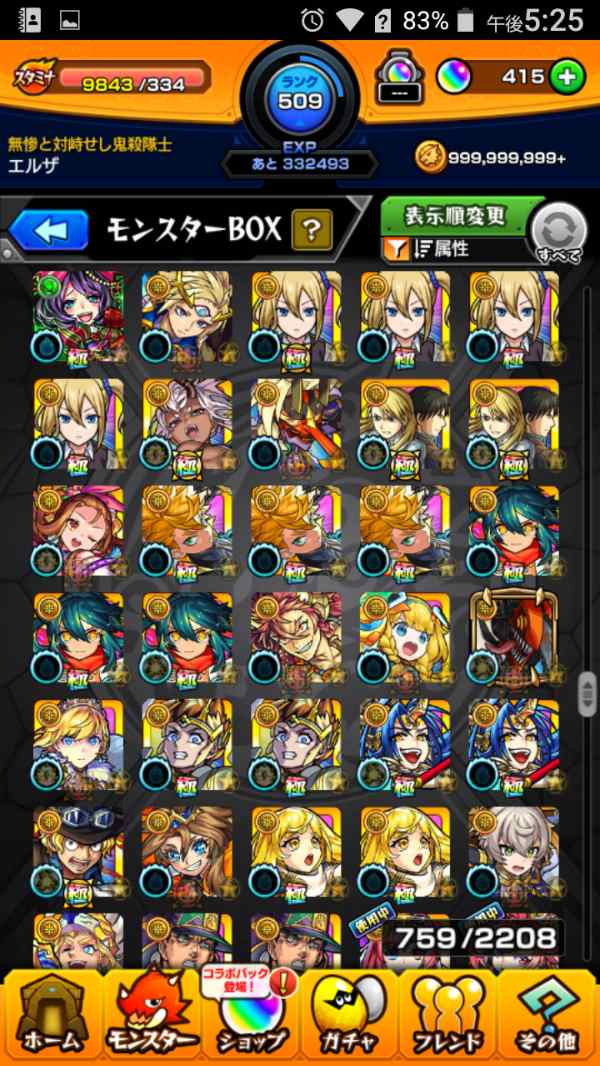Add orbs with the green plus button
The image size is (600, 1066).
(x=567, y=77)
